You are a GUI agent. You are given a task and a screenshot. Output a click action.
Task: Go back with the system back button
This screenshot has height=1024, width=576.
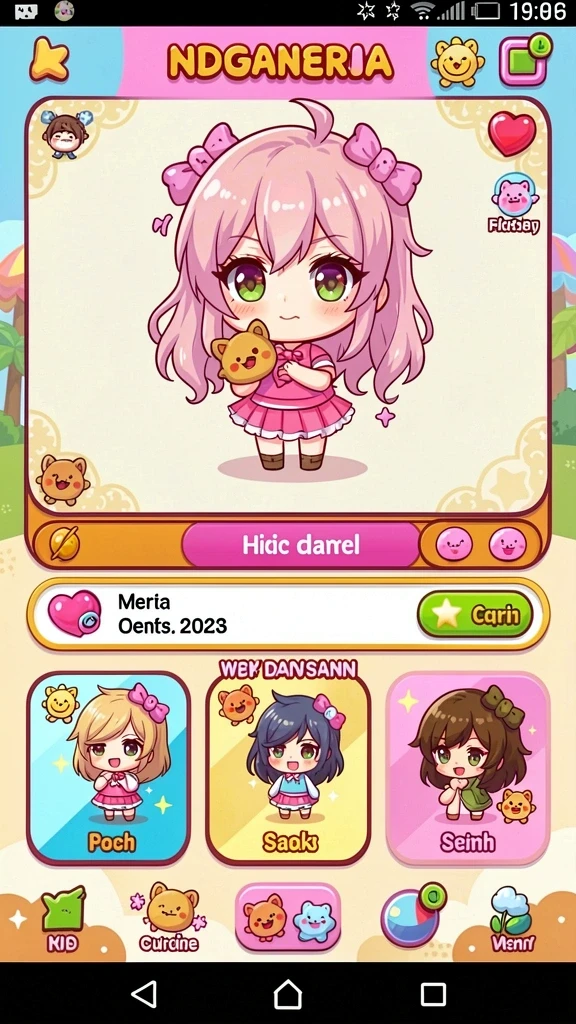point(144,994)
